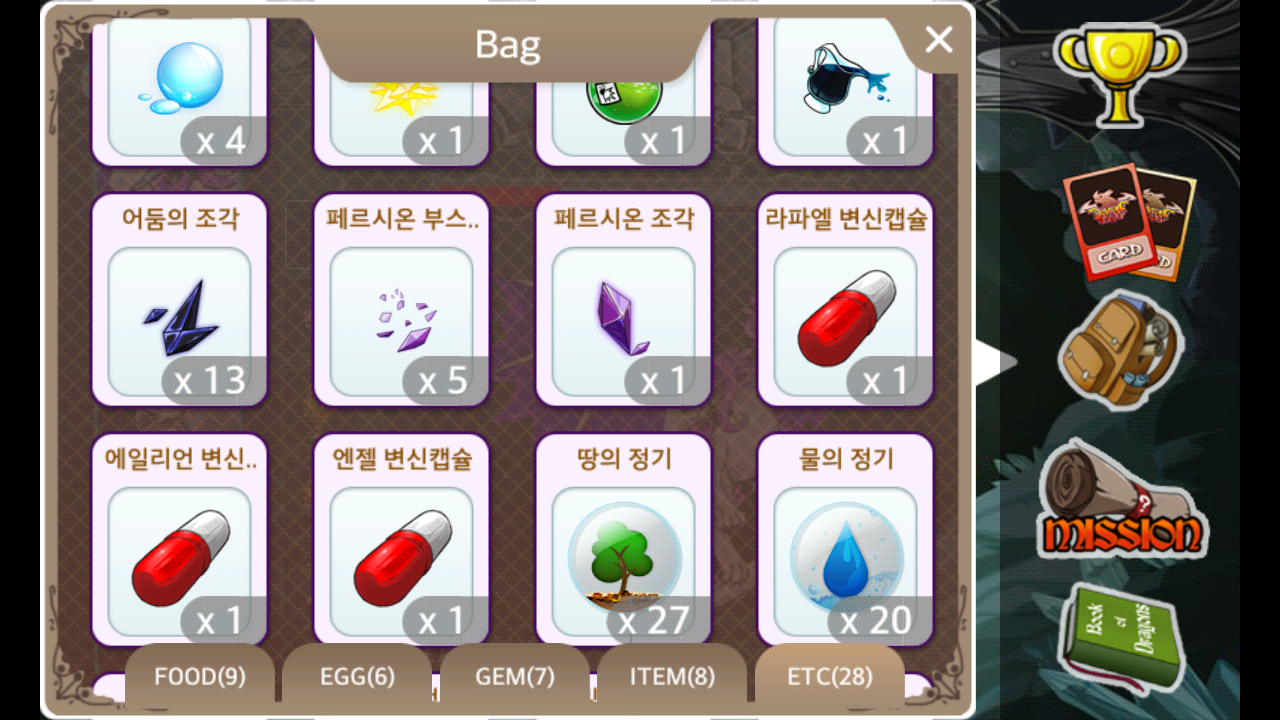
Task: Open the card collection
Action: [1128, 223]
